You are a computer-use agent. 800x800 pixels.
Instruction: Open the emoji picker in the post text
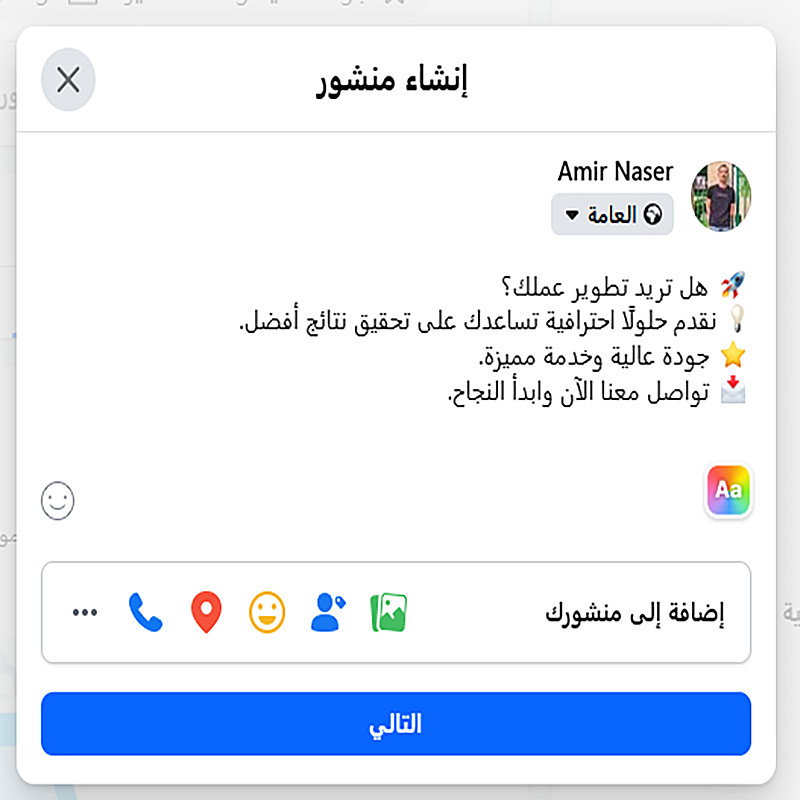[x=59, y=500]
